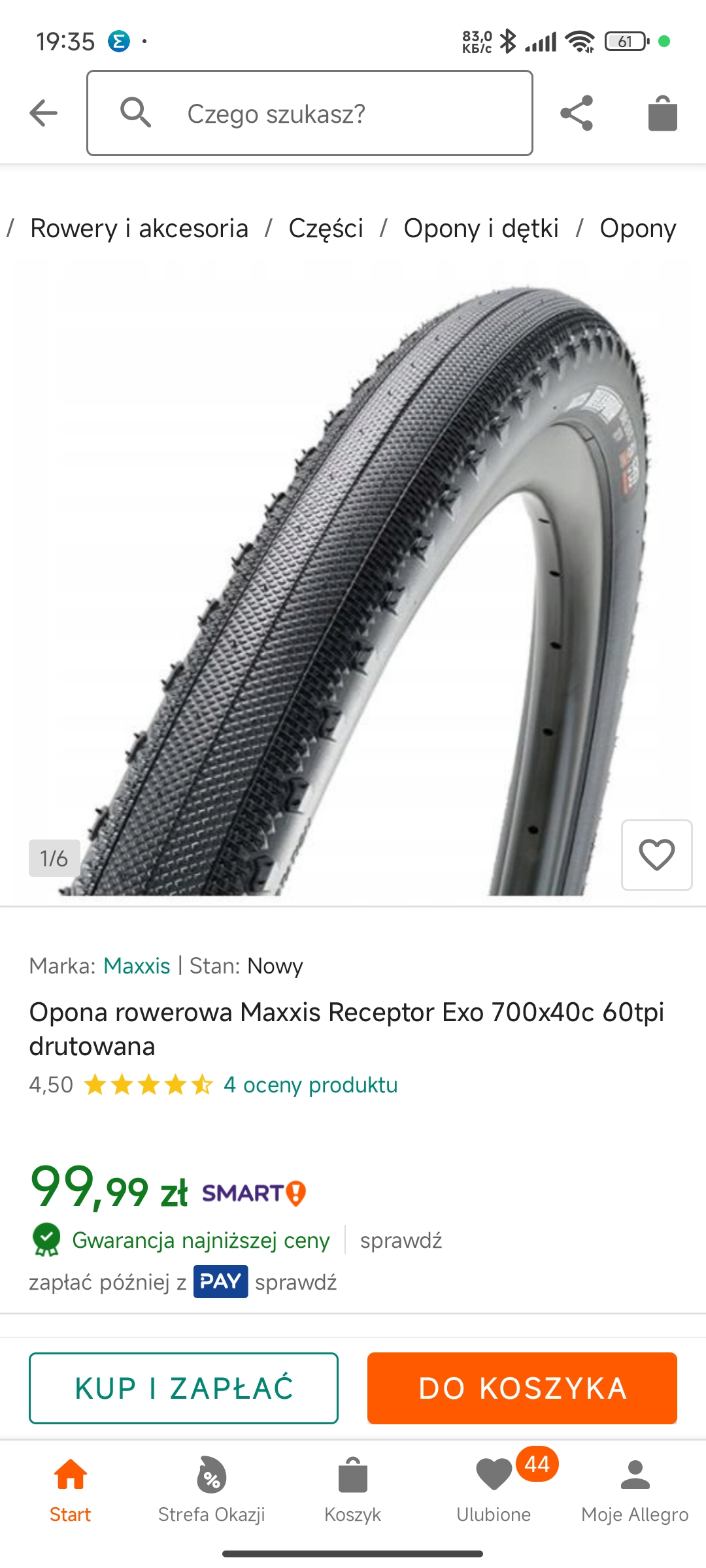The height and width of the screenshot is (1568, 706).
Task: Go back using the arrow icon
Action: point(44,113)
